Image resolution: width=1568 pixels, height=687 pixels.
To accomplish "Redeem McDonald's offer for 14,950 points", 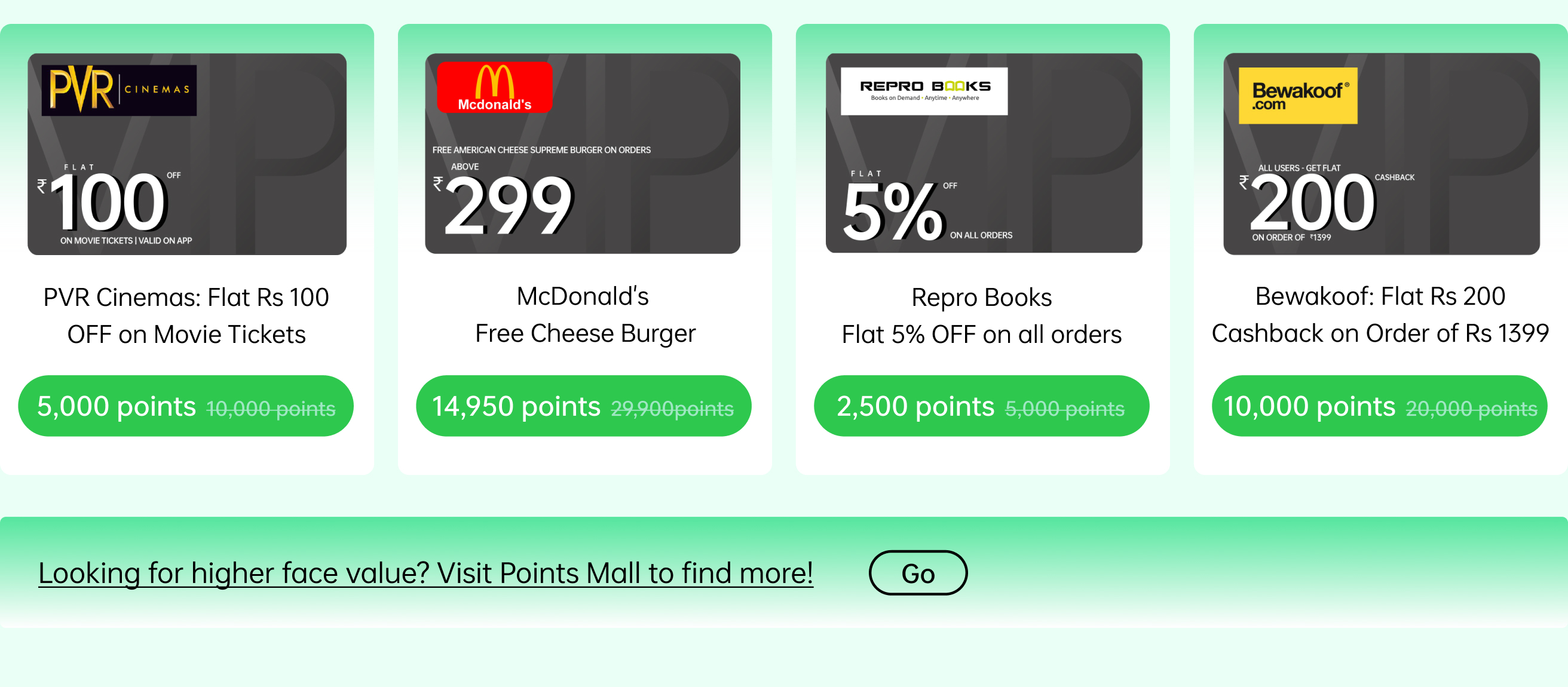I will 583,406.
